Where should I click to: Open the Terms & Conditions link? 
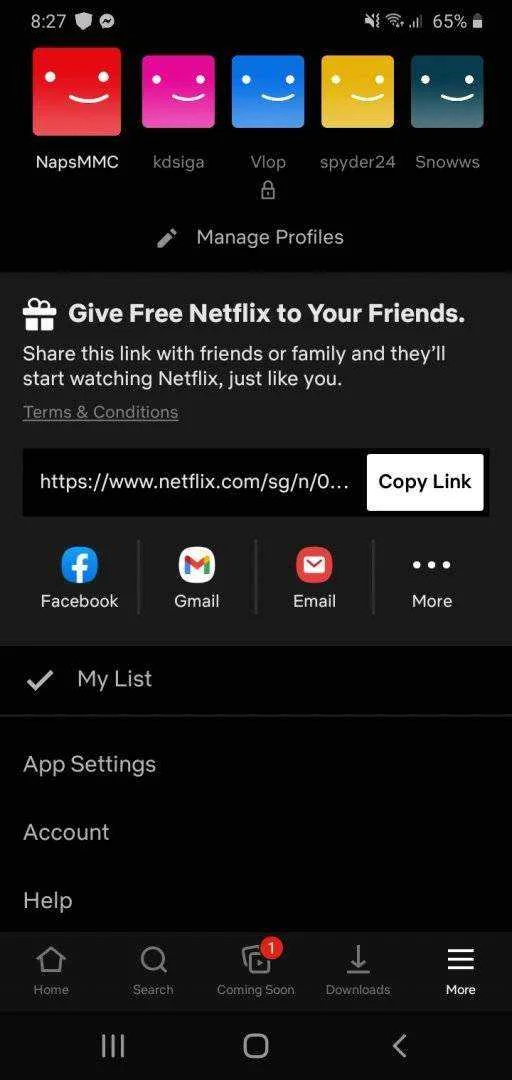pyautogui.click(x=101, y=412)
